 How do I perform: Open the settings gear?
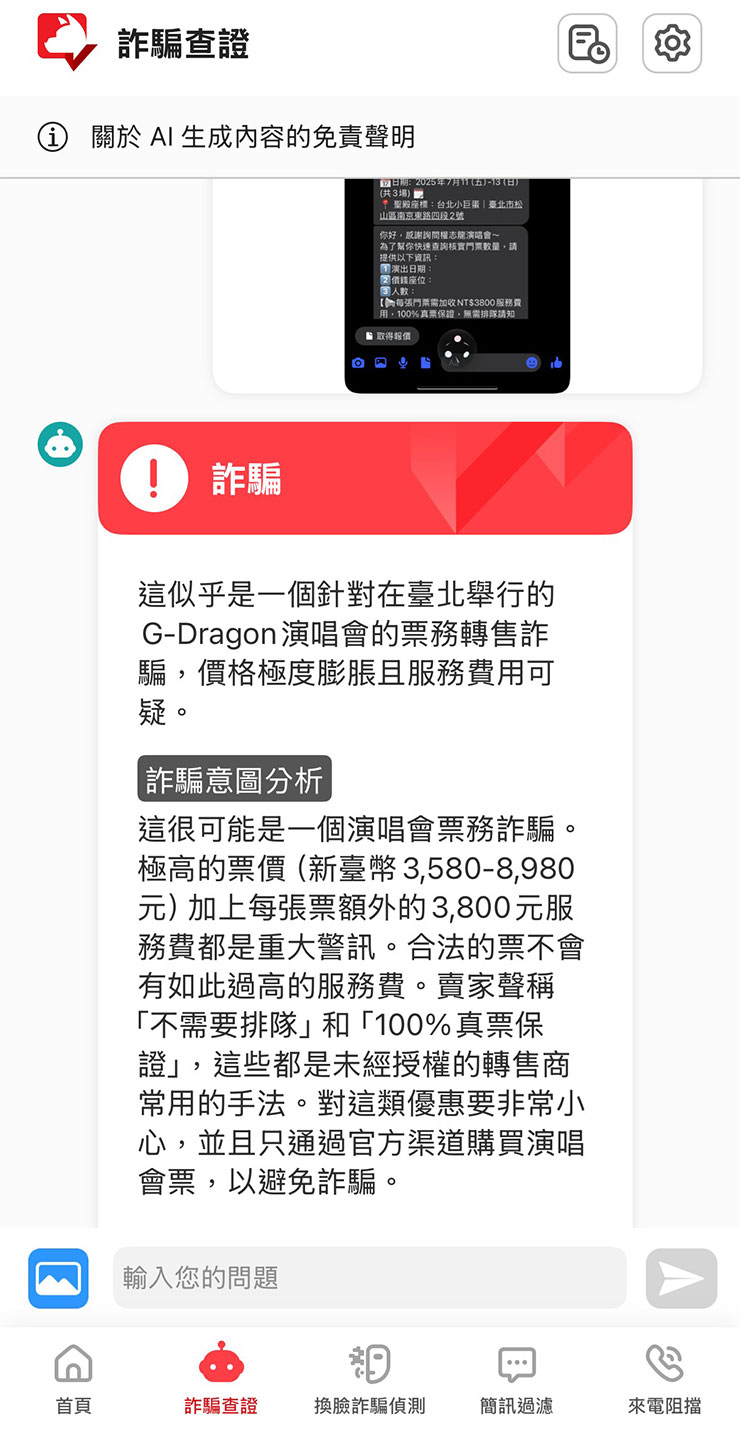click(x=672, y=43)
